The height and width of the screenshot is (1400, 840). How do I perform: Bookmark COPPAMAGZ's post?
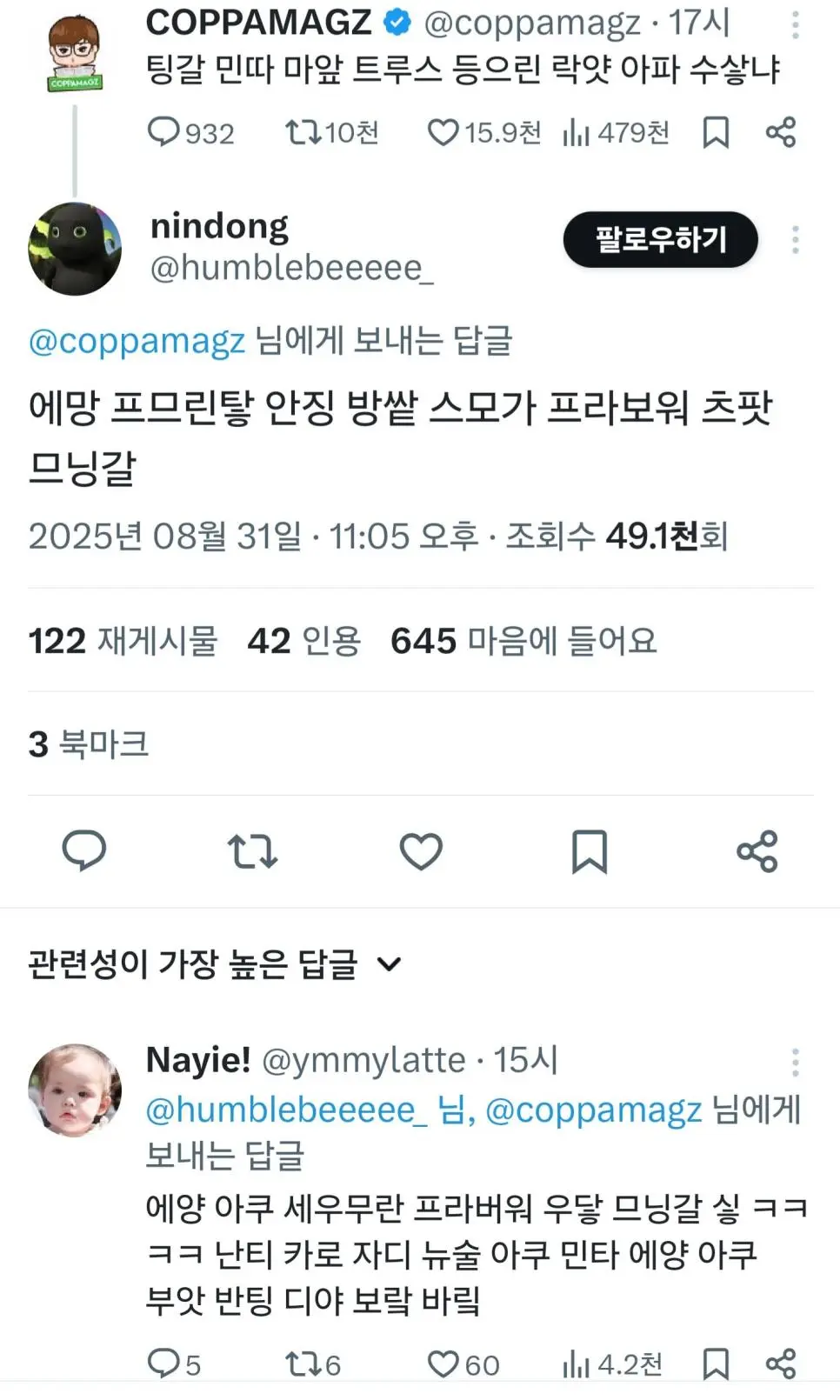point(716,132)
